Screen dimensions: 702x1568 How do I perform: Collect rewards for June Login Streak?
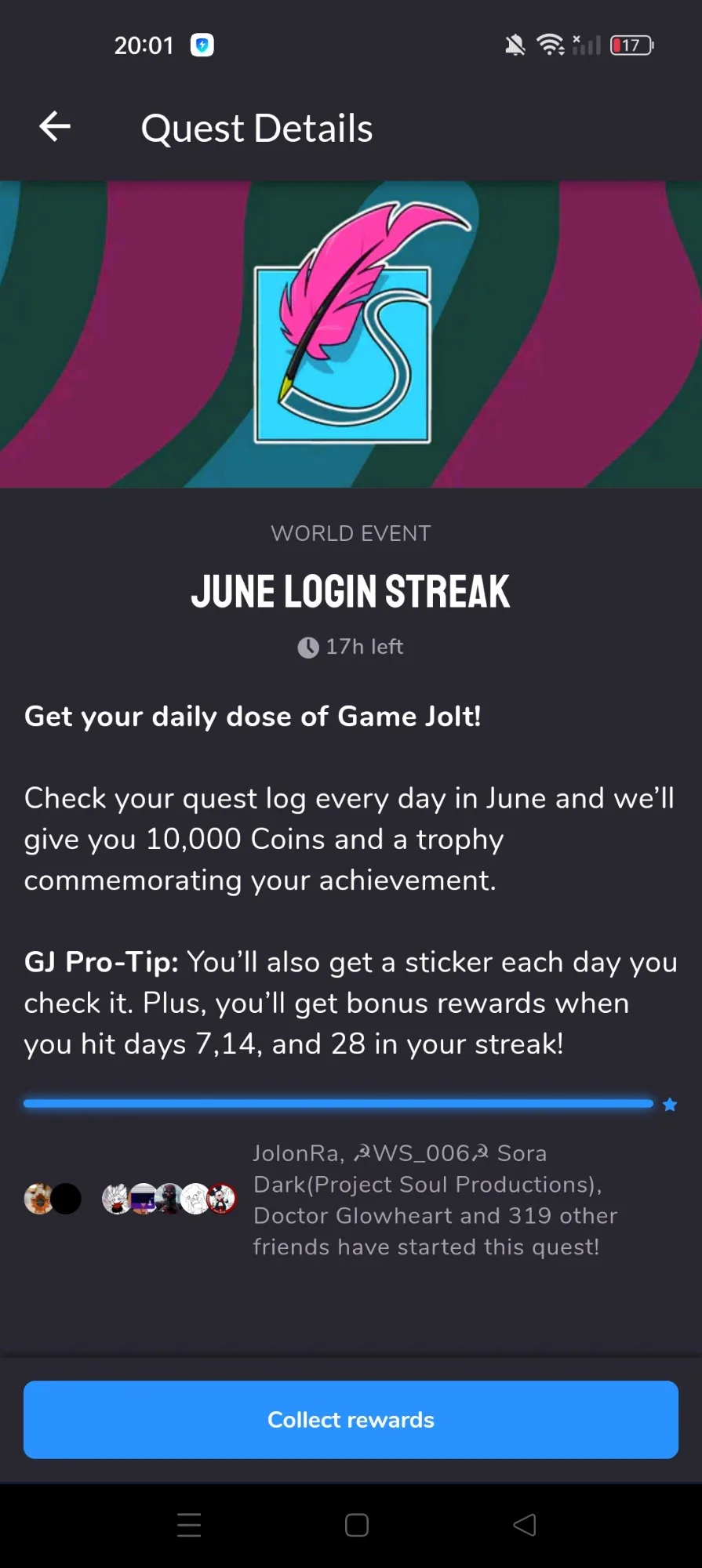pyautogui.click(x=351, y=1420)
